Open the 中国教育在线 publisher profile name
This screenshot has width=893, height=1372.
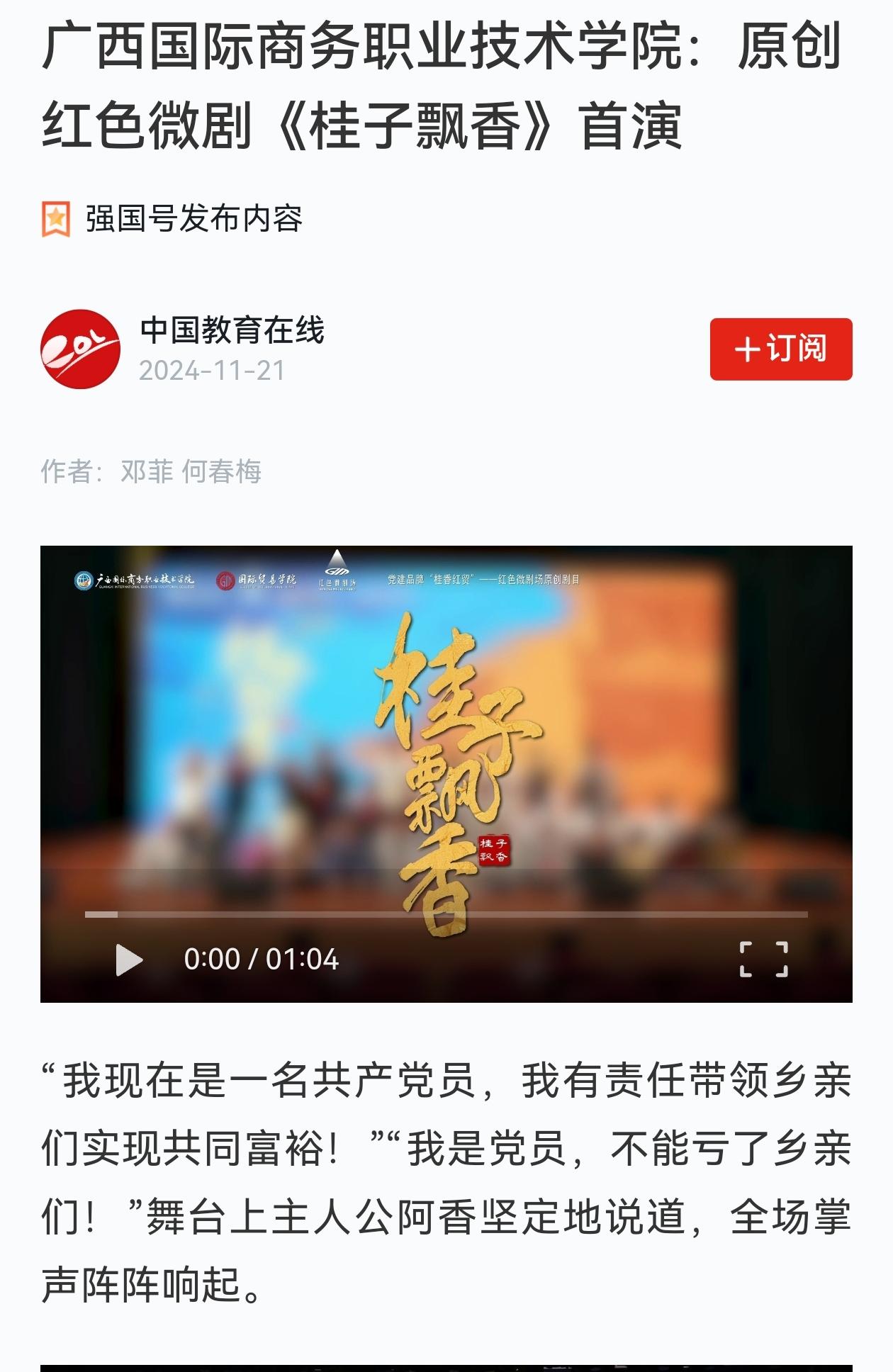click(232, 330)
